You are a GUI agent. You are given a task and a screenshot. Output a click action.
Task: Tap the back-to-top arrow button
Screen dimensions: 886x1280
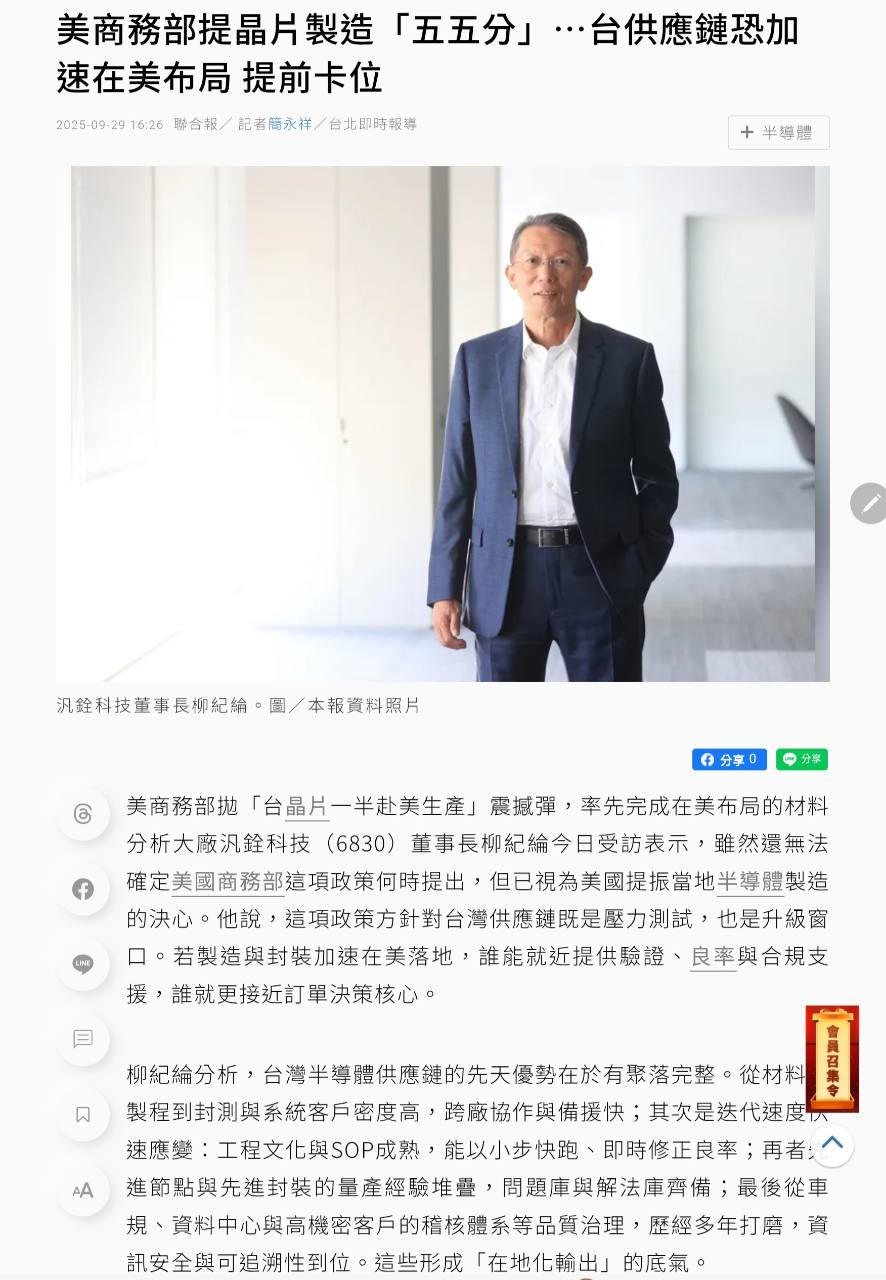(832, 1144)
